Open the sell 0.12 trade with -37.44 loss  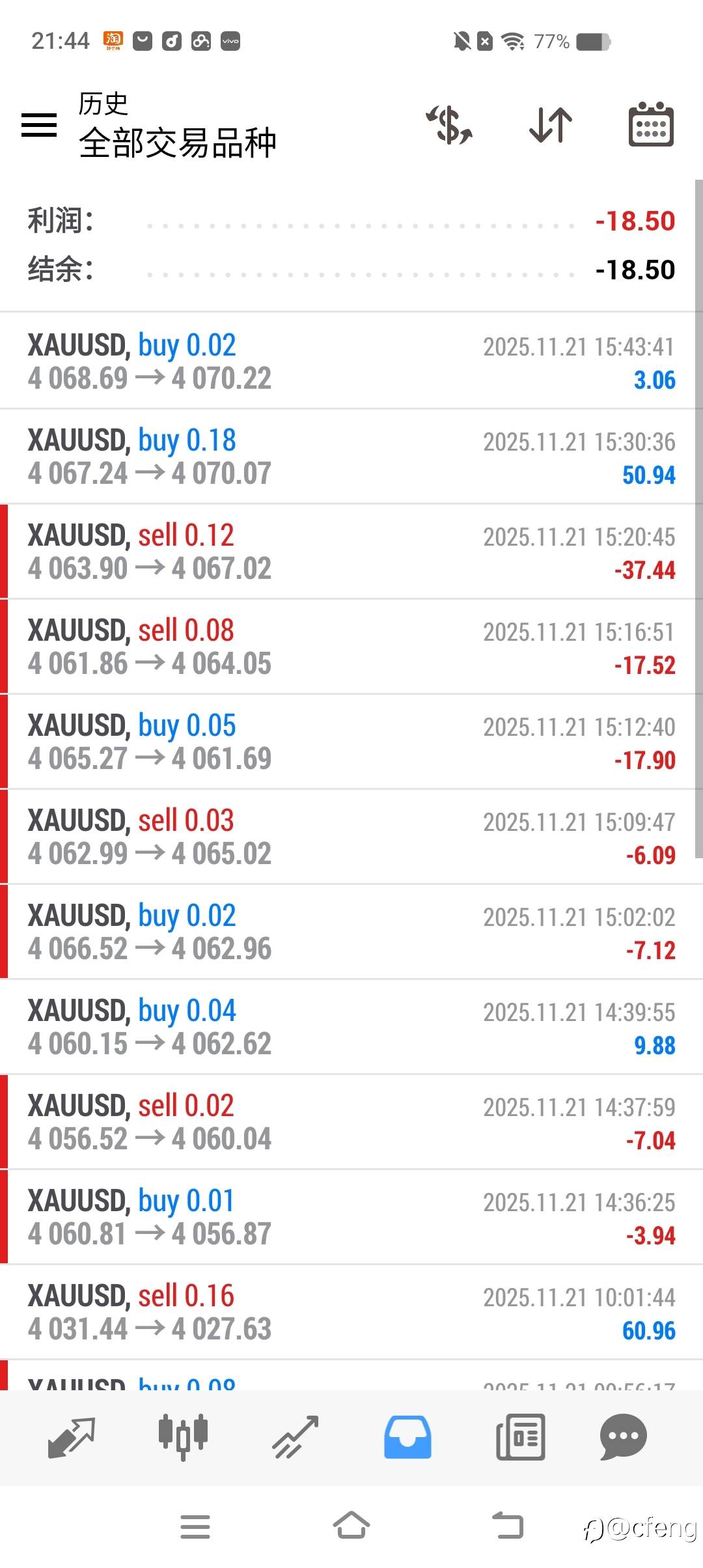(351, 552)
